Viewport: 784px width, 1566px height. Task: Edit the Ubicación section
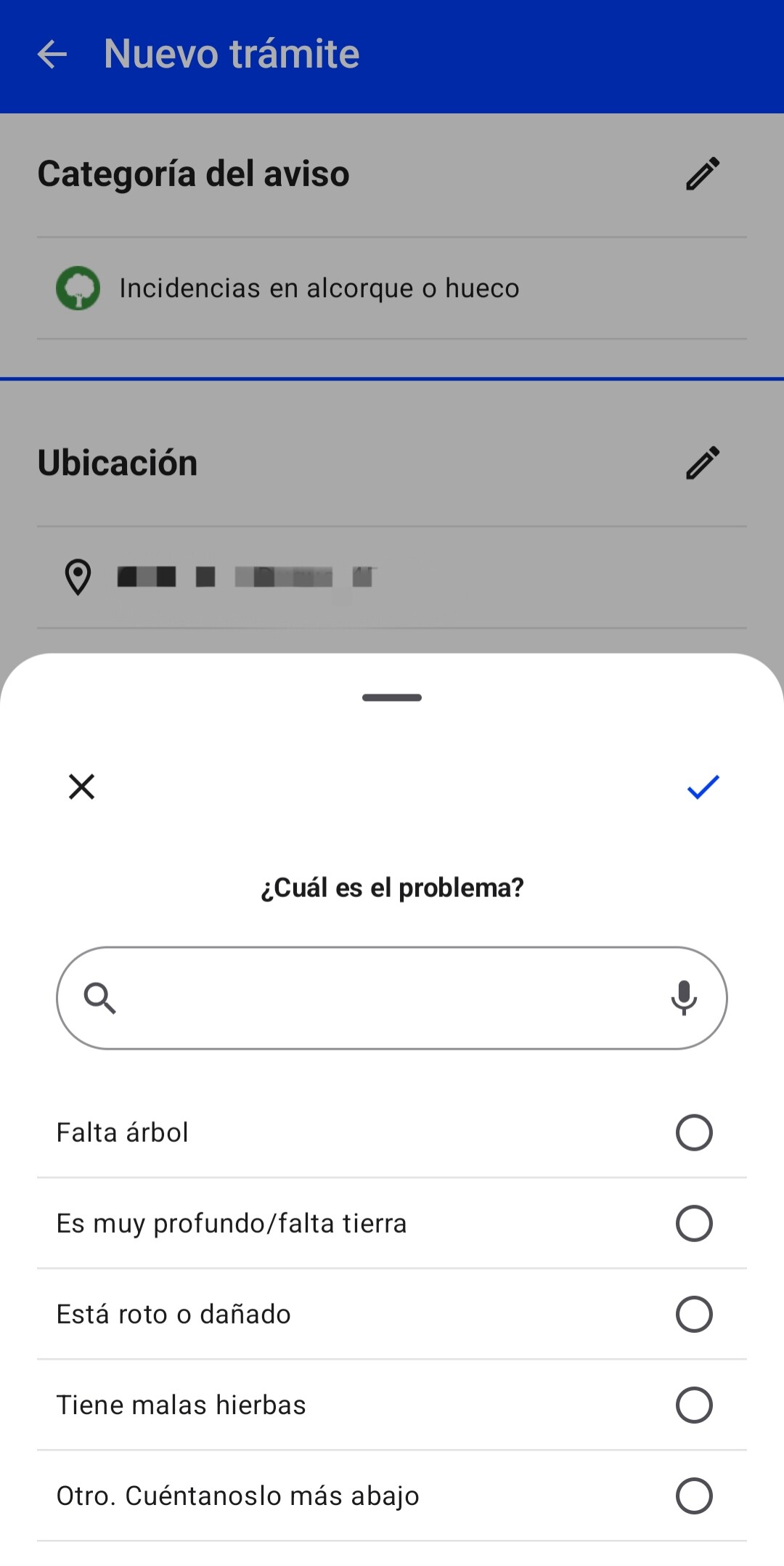703,463
